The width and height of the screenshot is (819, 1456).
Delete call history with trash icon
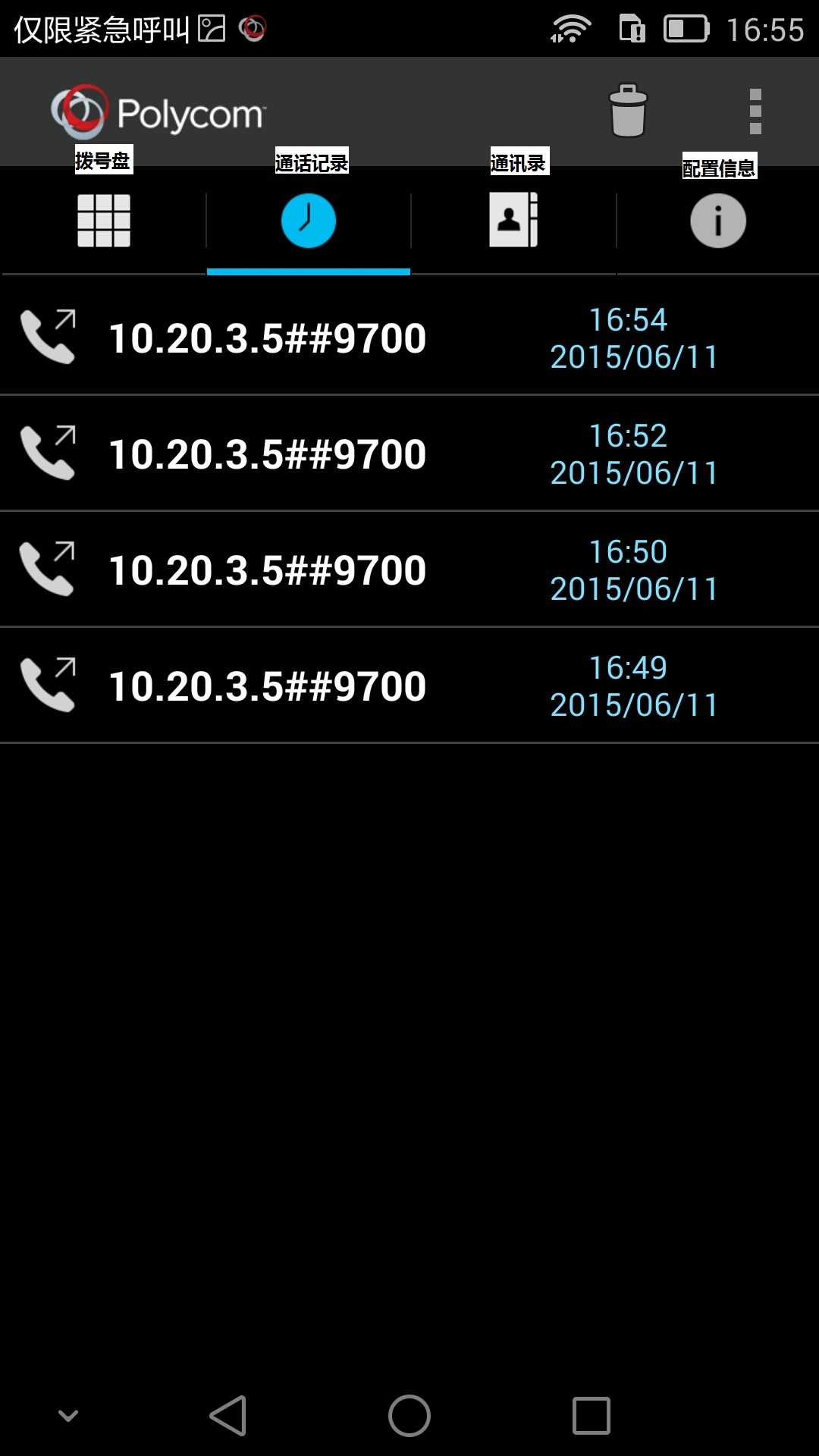click(x=628, y=111)
